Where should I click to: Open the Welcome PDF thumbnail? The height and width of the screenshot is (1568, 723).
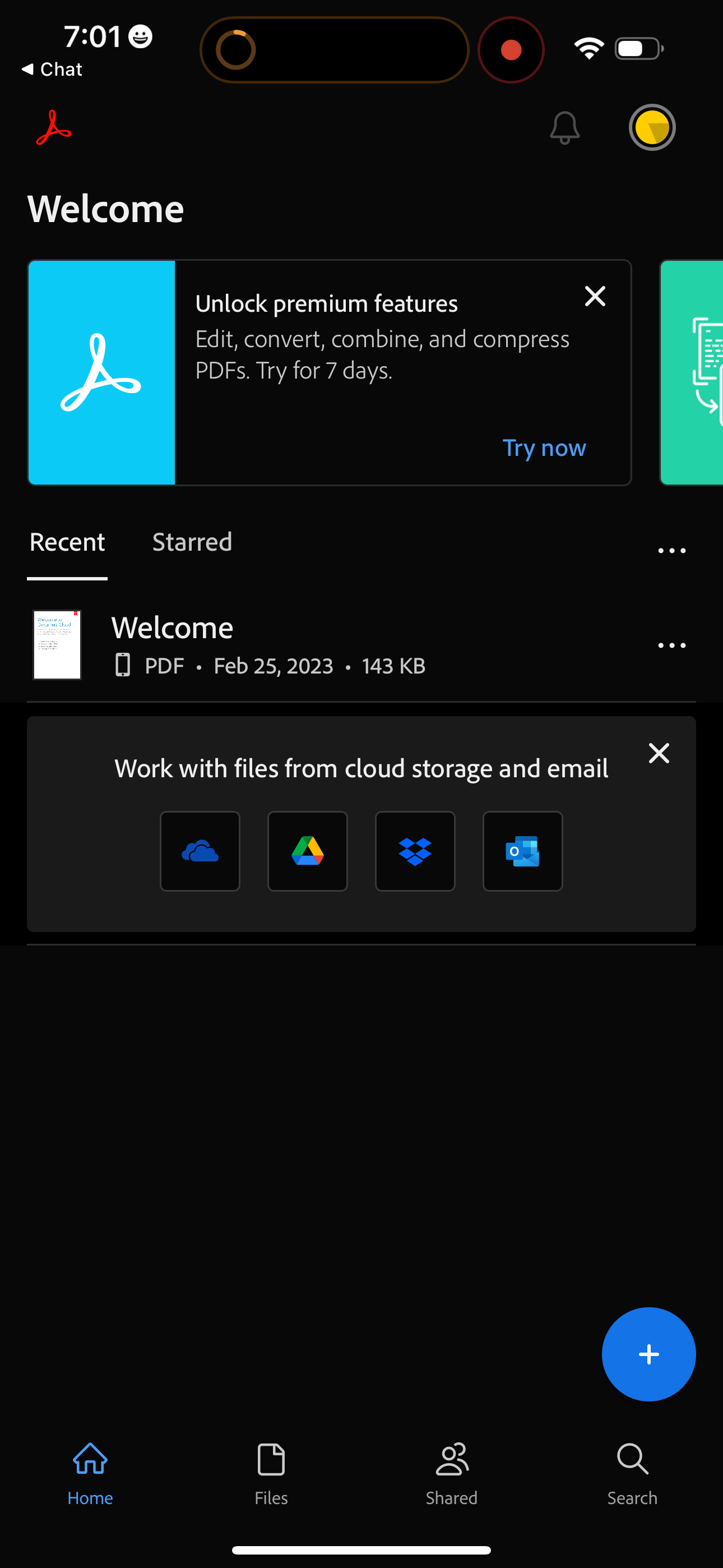(57, 644)
